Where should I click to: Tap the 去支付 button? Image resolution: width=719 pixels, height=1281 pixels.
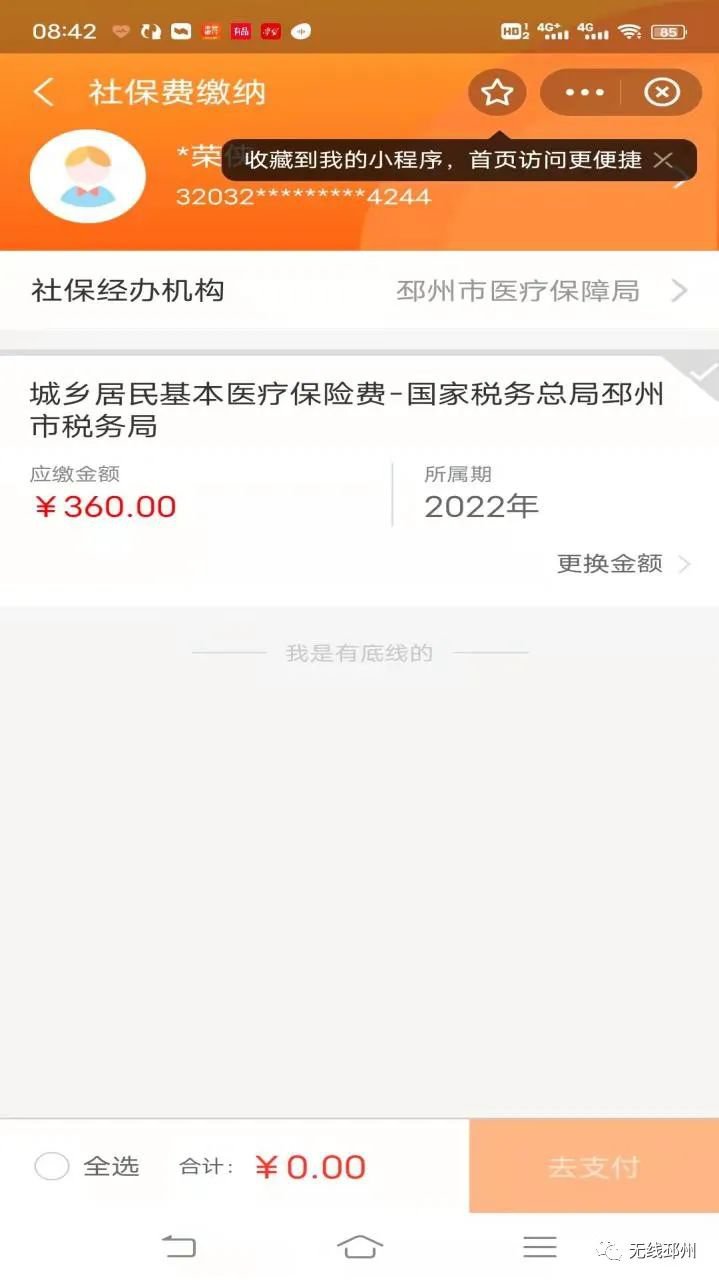(x=593, y=1166)
